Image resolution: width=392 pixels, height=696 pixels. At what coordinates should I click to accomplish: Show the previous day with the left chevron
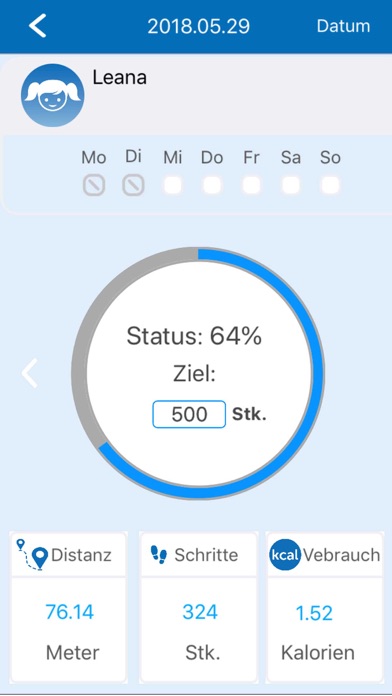pyautogui.click(x=30, y=373)
